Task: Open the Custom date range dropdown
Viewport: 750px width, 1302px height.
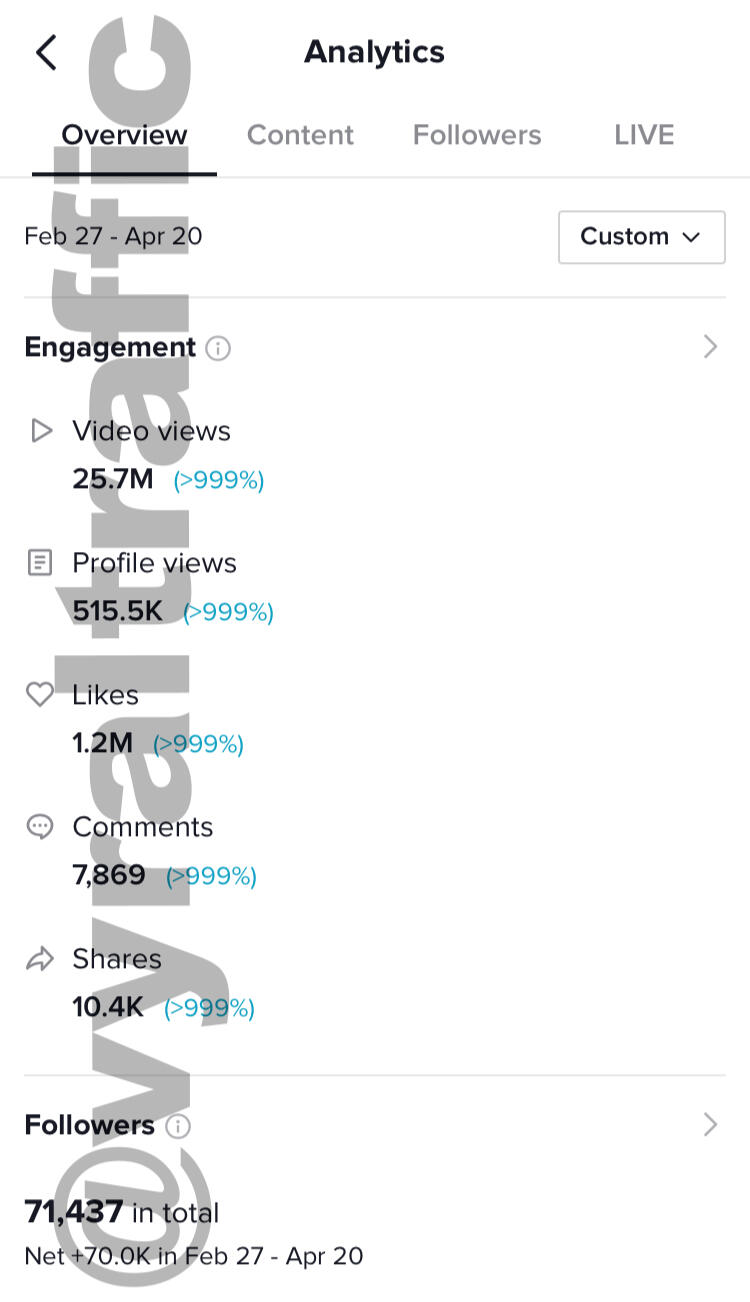Action: (641, 237)
